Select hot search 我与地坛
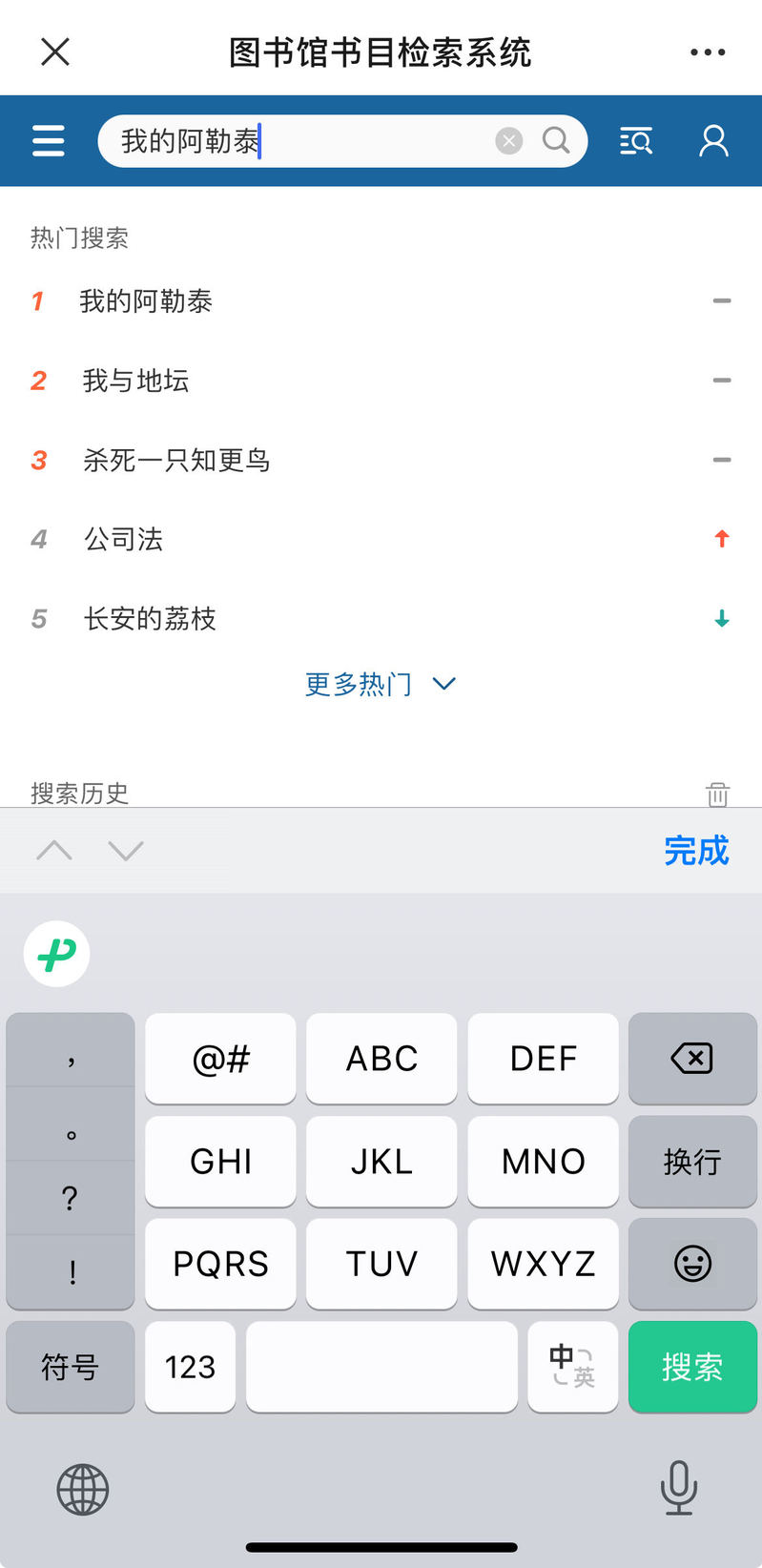Viewport: 762px width, 1568px height. (x=135, y=381)
